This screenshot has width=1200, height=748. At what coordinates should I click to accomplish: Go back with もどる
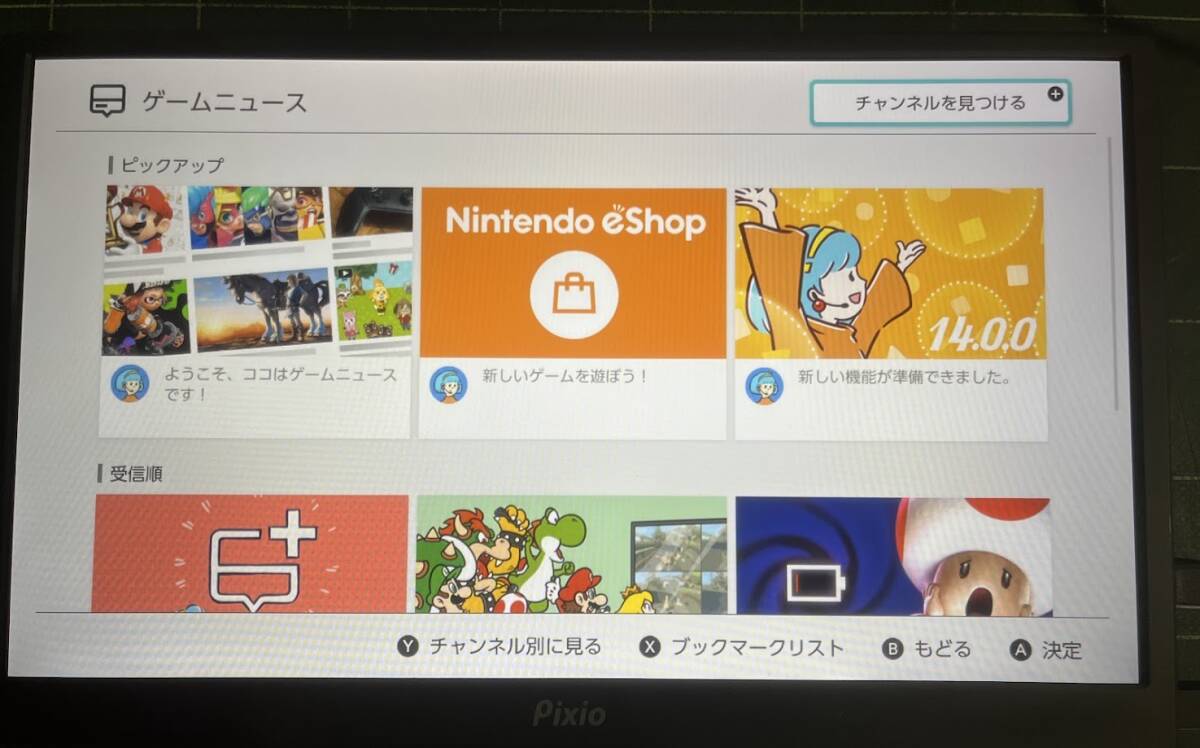point(927,649)
